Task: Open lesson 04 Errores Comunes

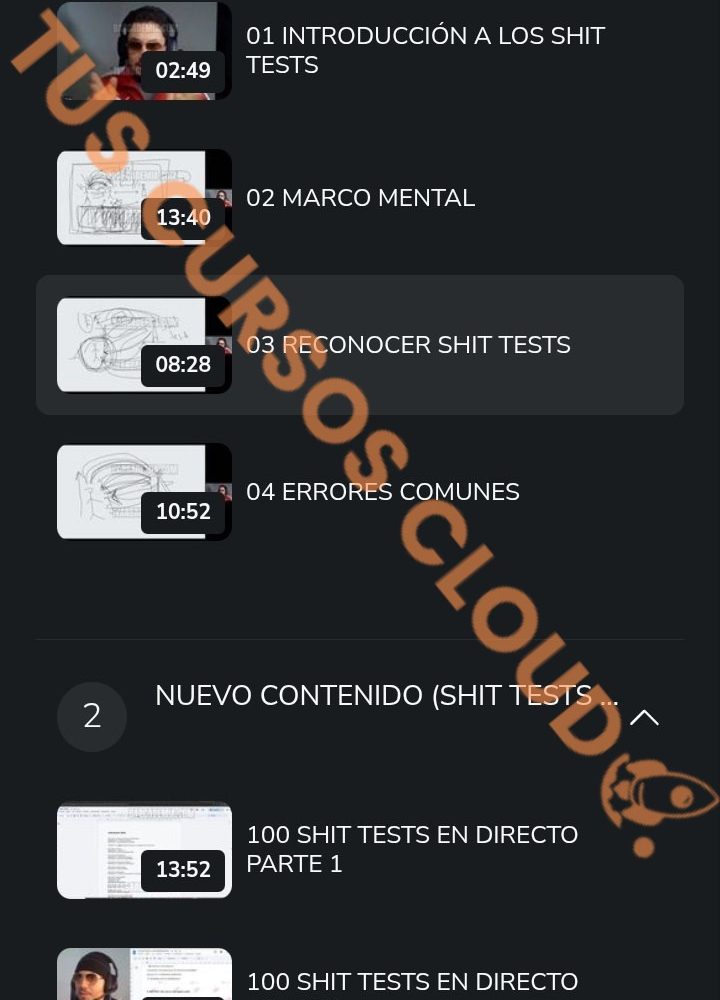Action: (x=382, y=492)
